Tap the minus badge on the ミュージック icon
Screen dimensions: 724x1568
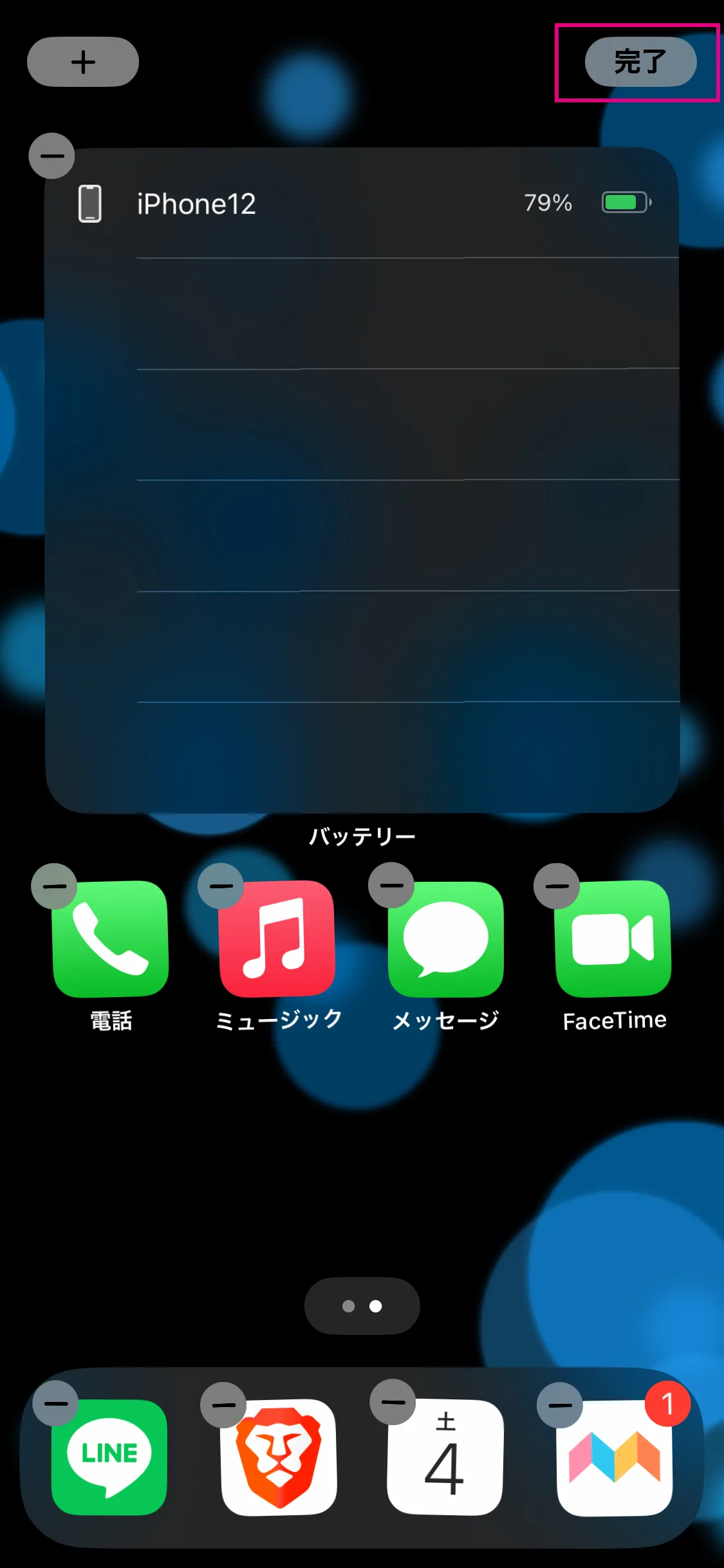(223, 885)
